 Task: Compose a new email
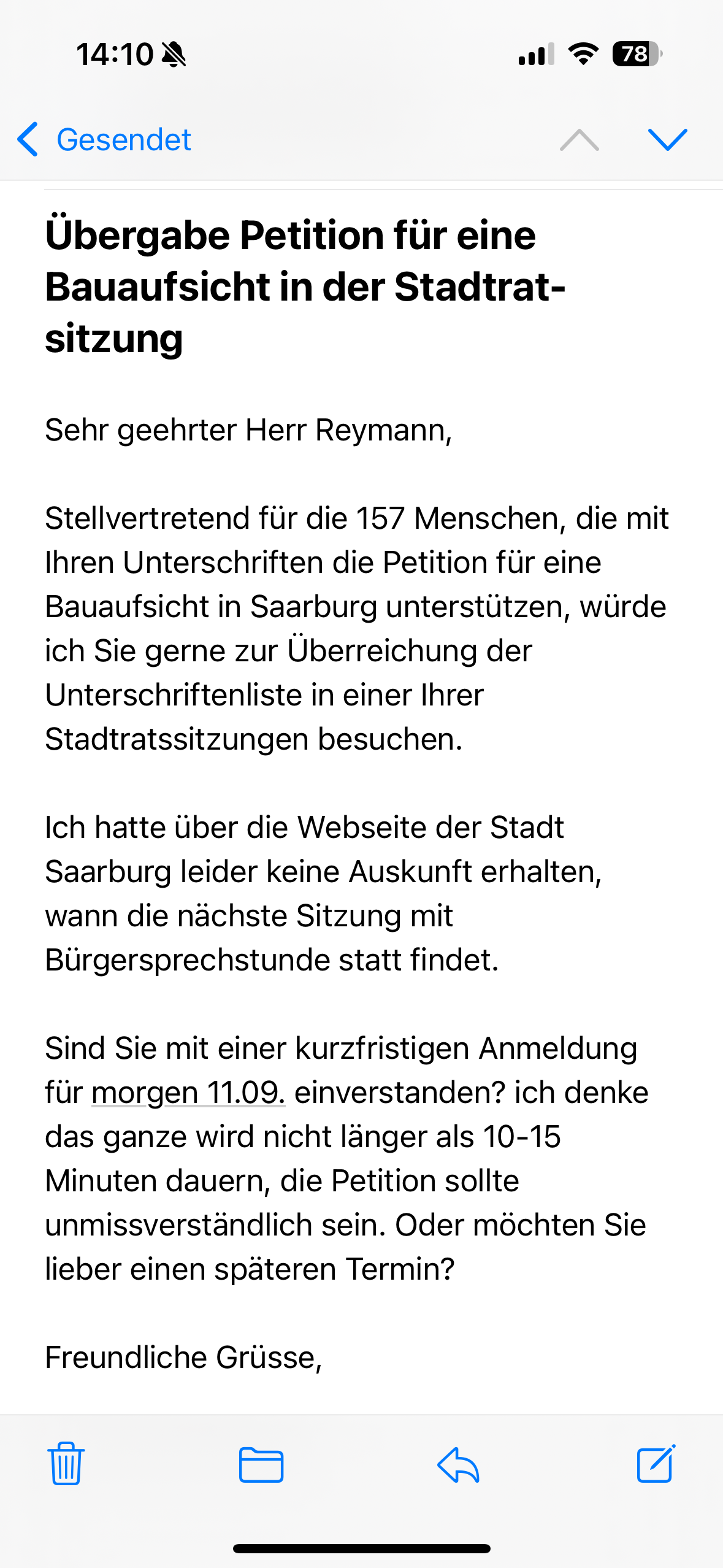tap(656, 1464)
